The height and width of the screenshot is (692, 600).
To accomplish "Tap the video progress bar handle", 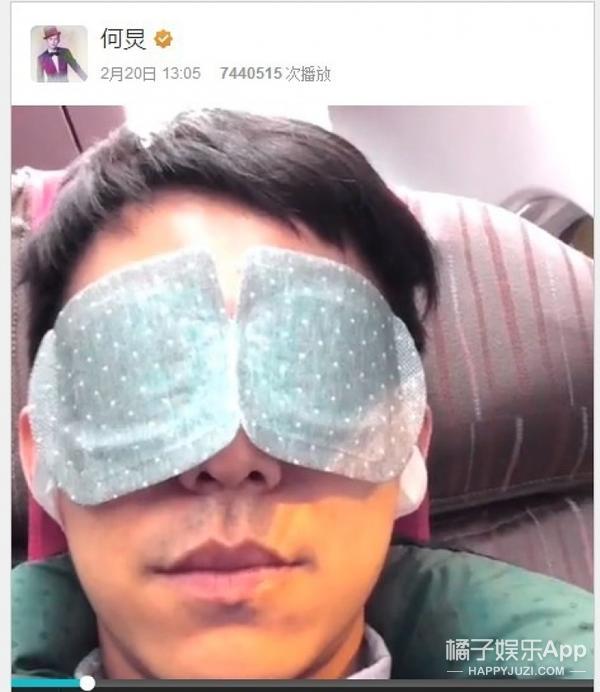I will point(87,683).
